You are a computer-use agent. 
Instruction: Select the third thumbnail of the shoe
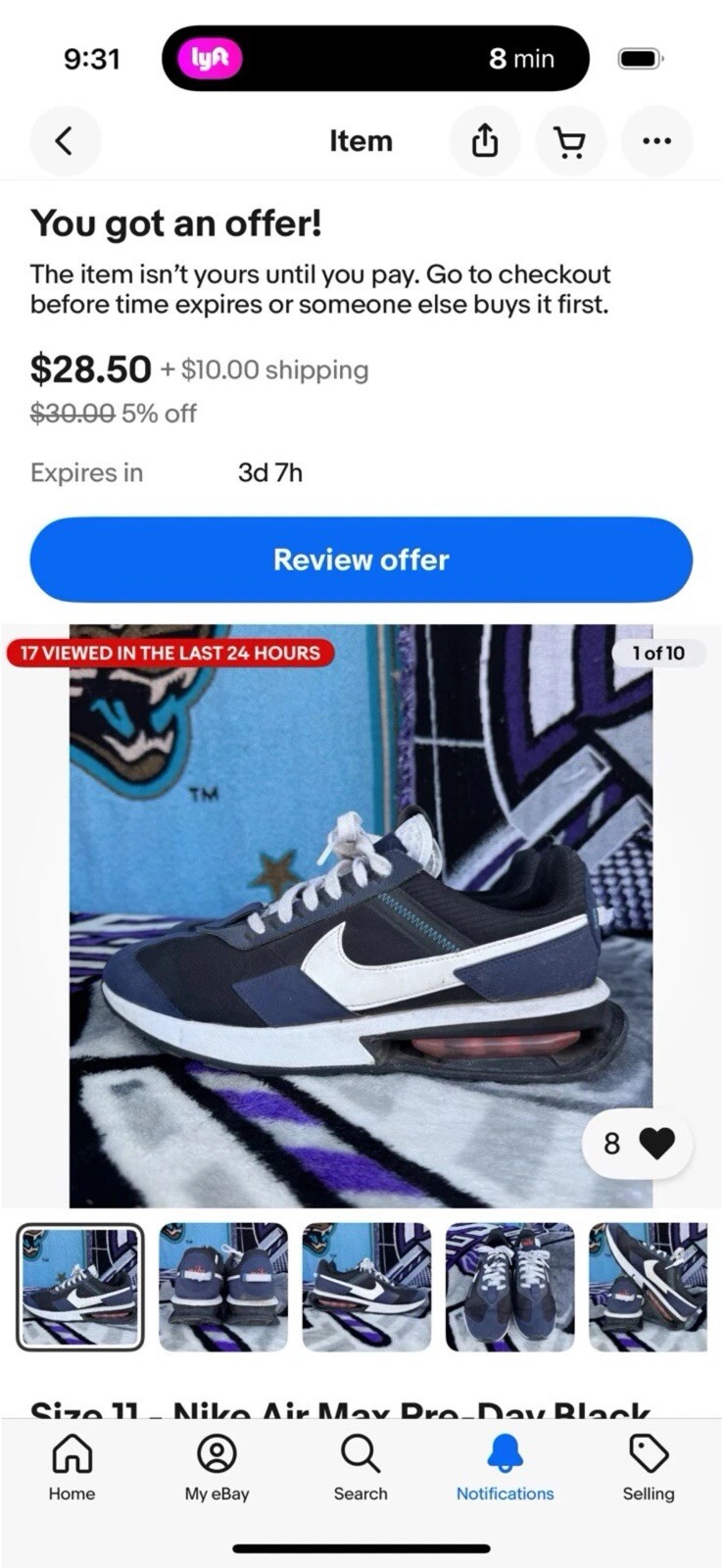[x=366, y=1287]
